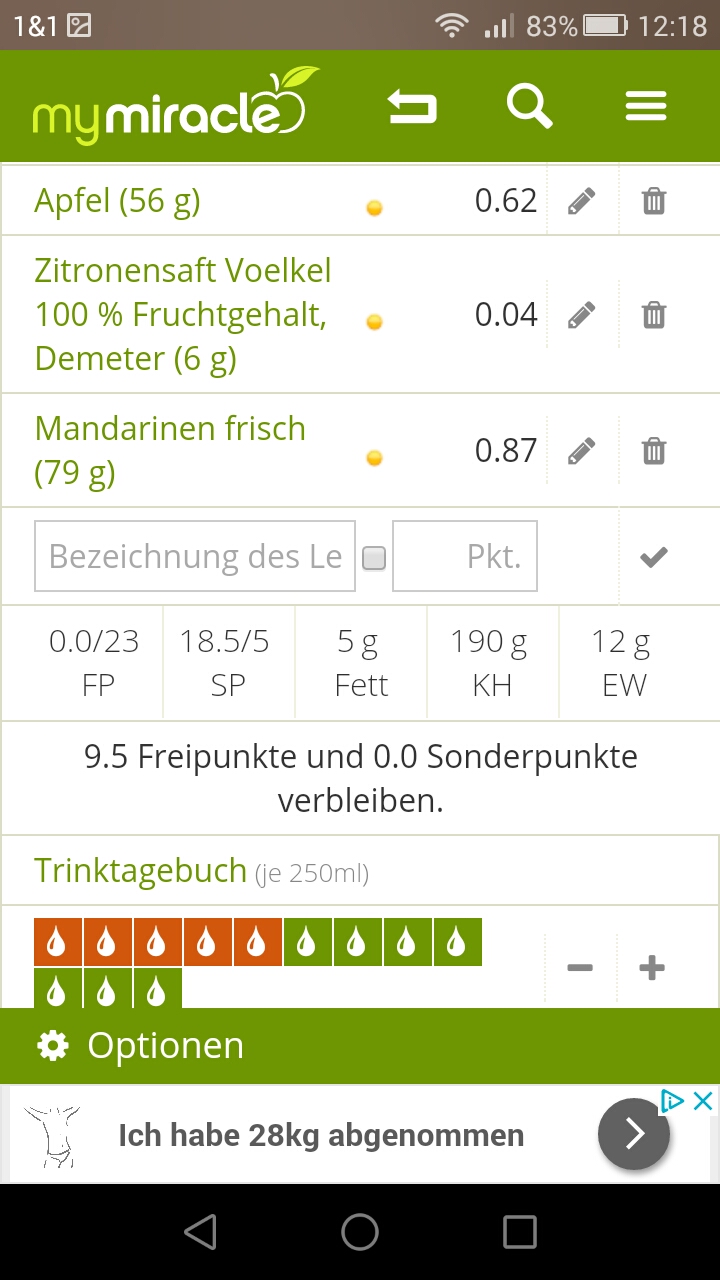Open the Optionen bar
The image size is (720, 1280).
point(360,1046)
